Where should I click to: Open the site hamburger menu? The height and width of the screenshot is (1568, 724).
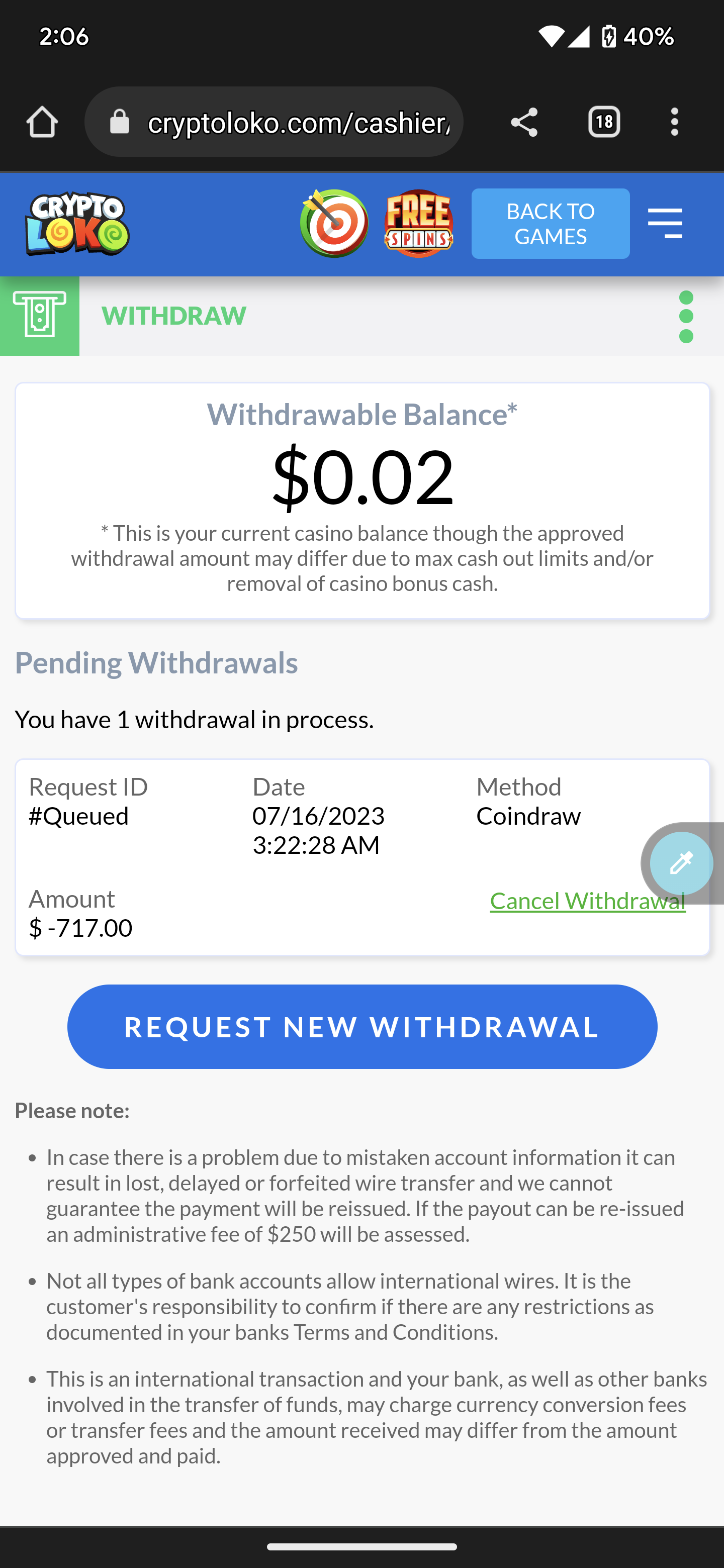pos(665,224)
